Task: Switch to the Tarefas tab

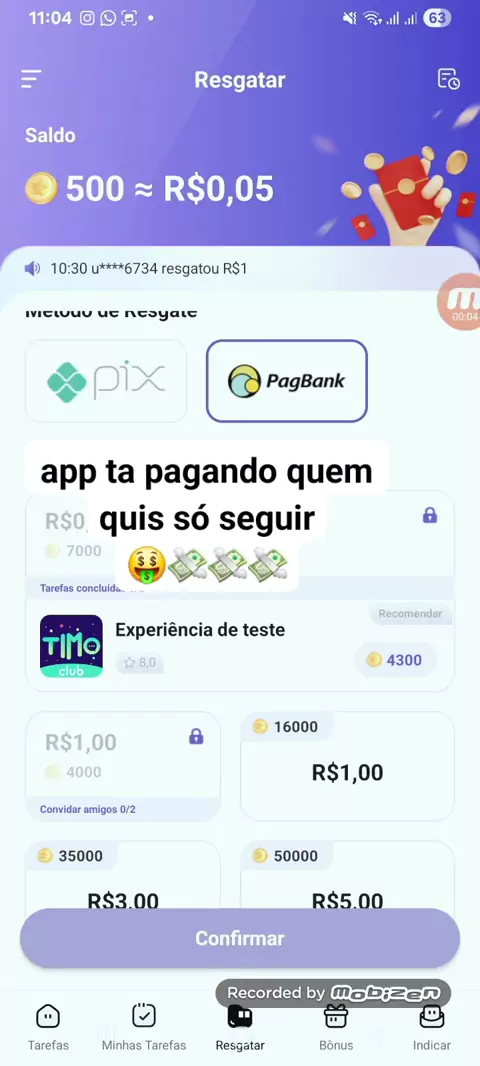Action: pyautogui.click(x=48, y=1028)
